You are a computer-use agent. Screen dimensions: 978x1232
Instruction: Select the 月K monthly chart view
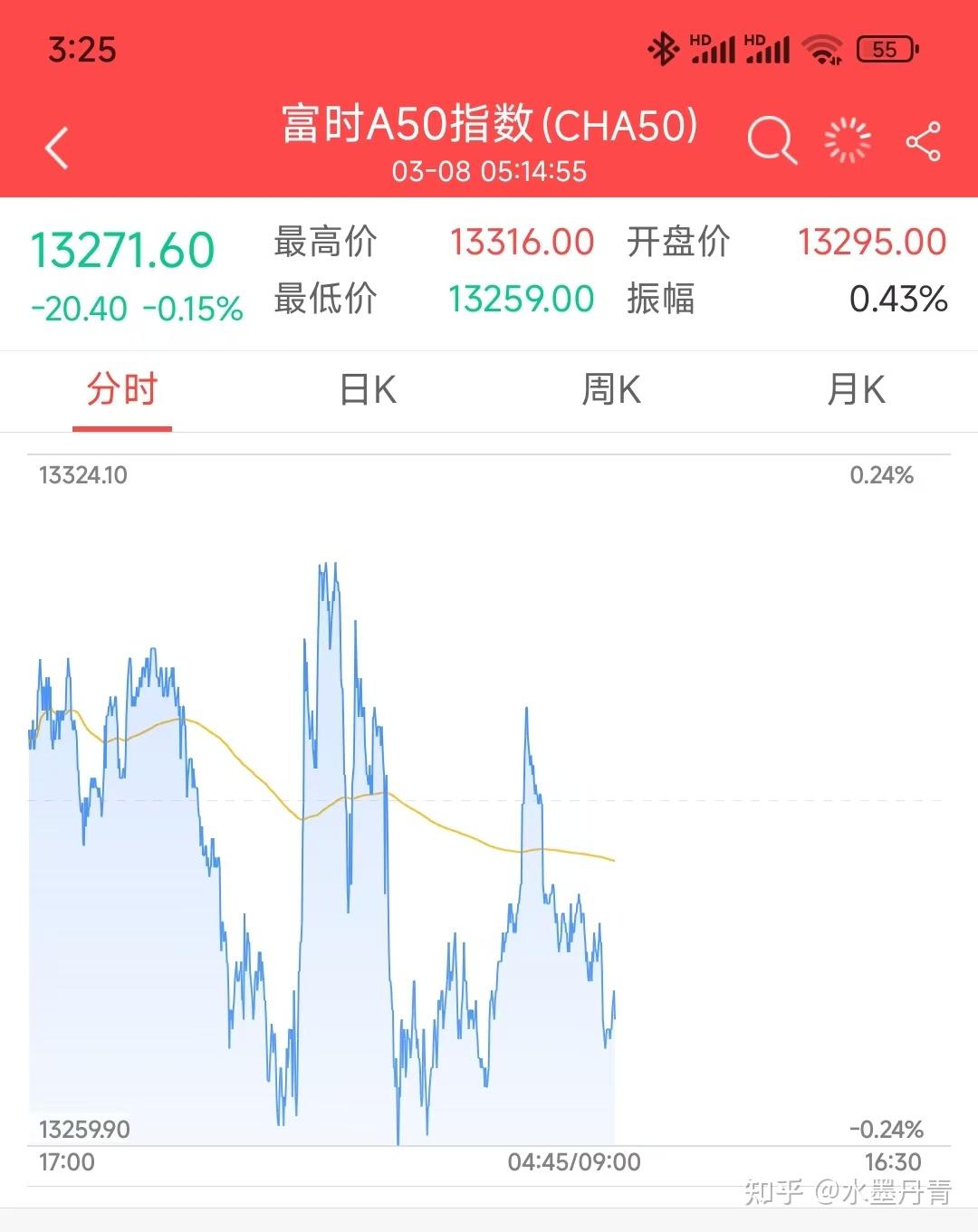coord(855,390)
